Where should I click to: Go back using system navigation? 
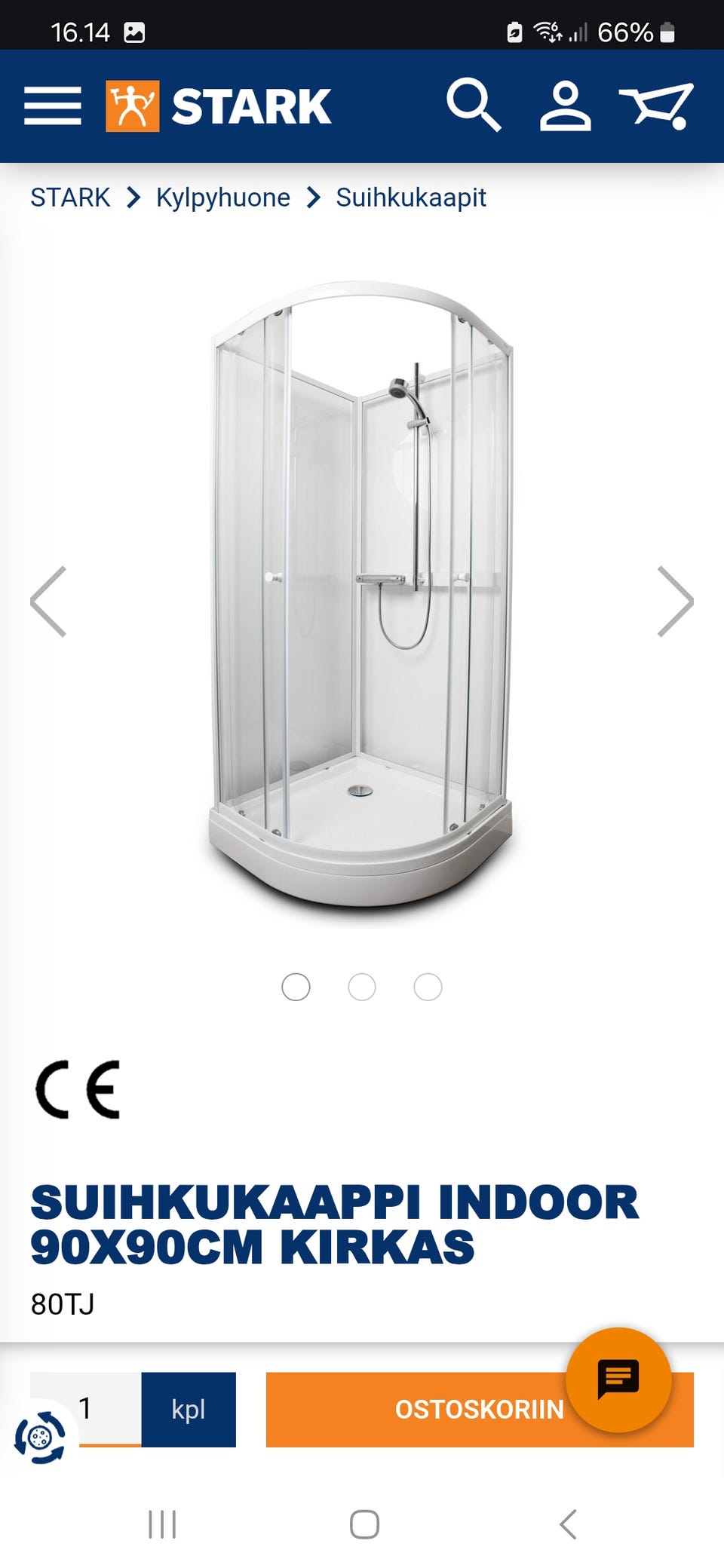pyautogui.click(x=569, y=1524)
